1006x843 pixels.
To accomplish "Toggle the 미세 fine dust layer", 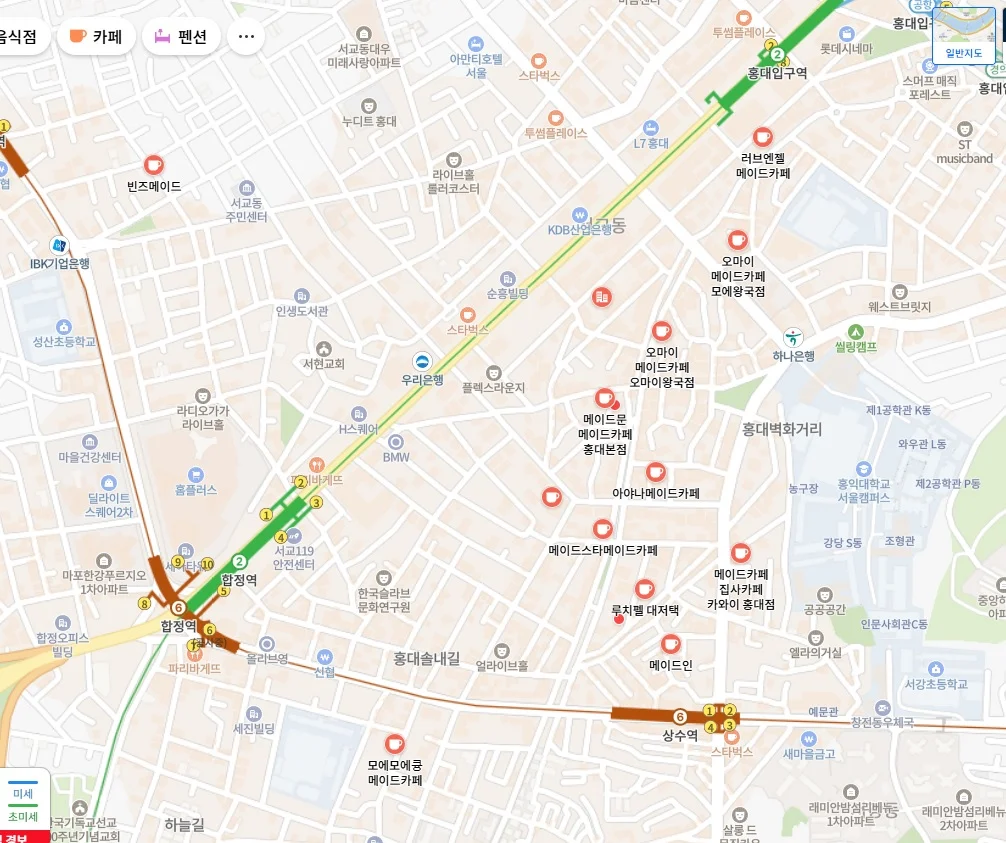I will (22, 794).
